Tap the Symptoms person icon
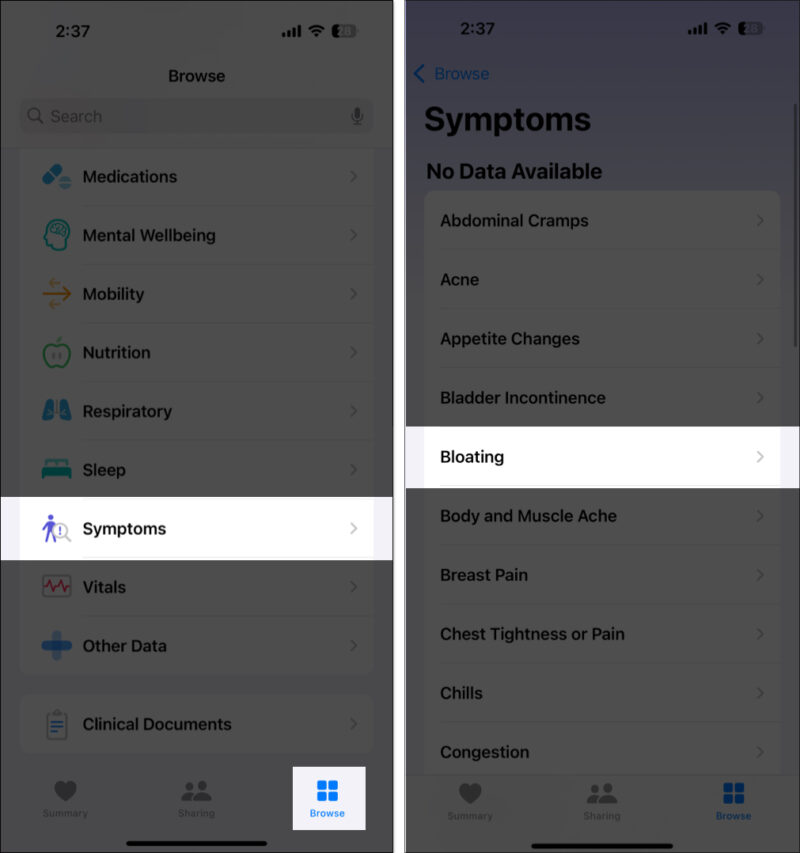Image resolution: width=800 pixels, height=853 pixels. pyautogui.click(x=55, y=528)
